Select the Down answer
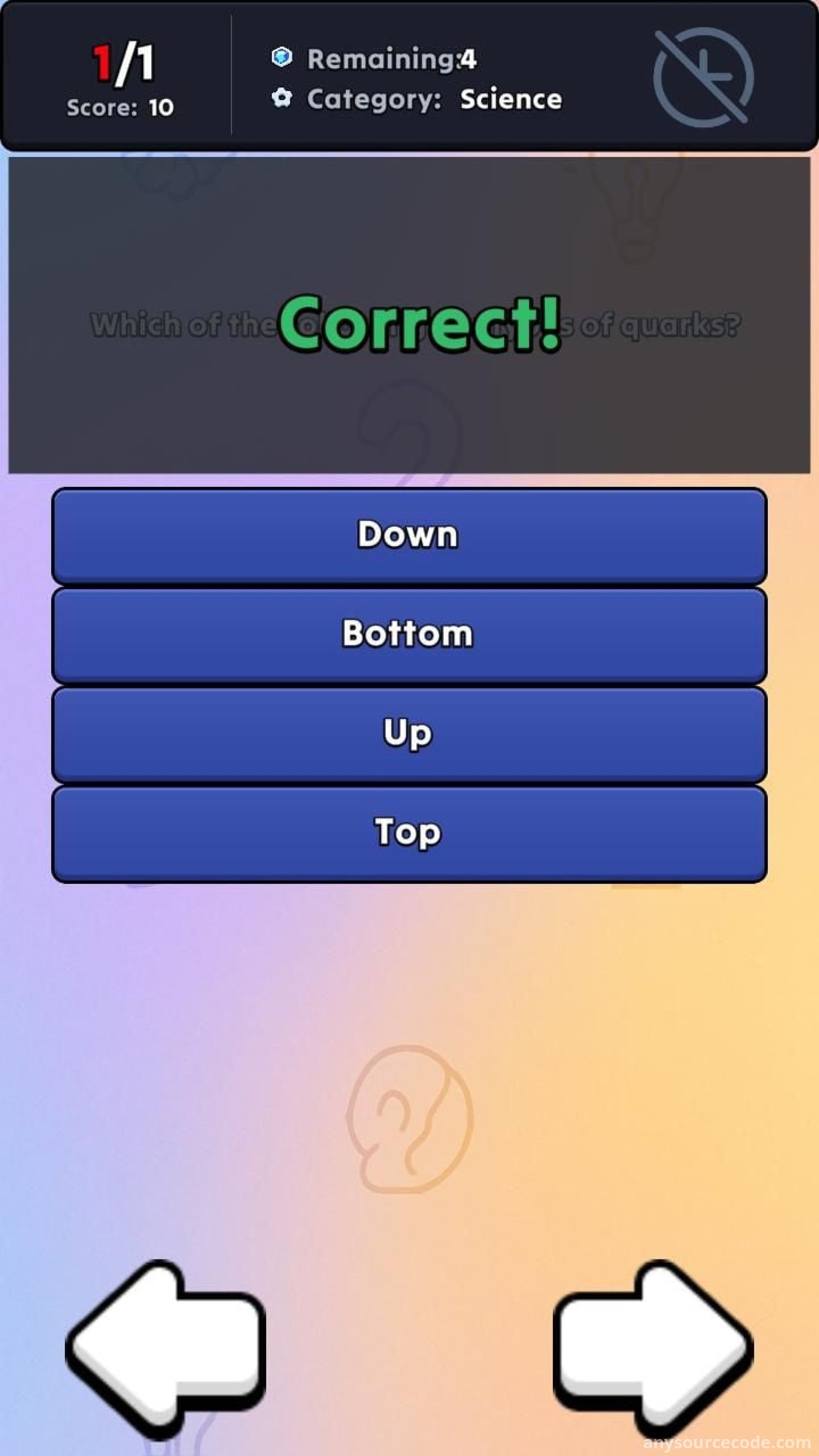 pyautogui.click(x=408, y=534)
